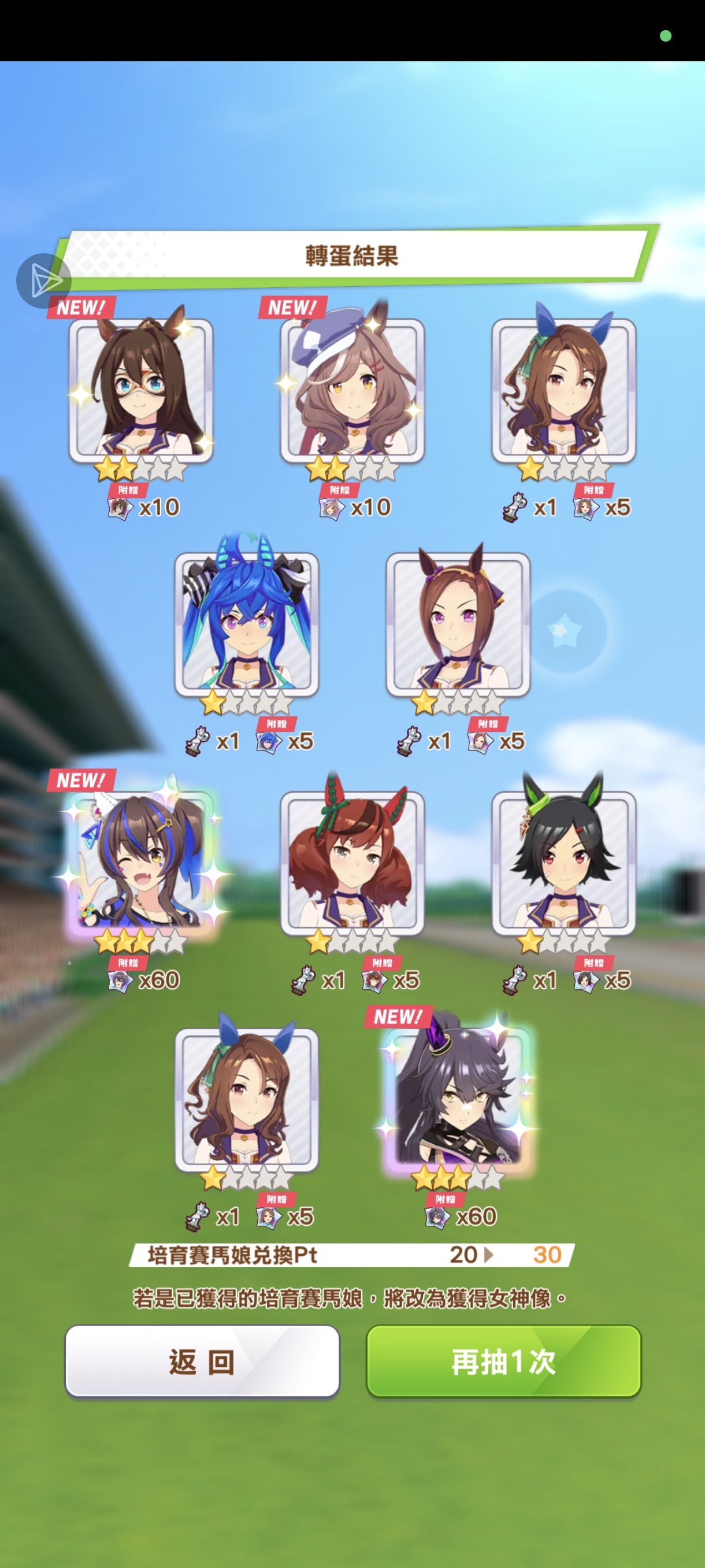Open the floating paper plane shortcut
The image size is (705, 1568).
tap(44, 280)
